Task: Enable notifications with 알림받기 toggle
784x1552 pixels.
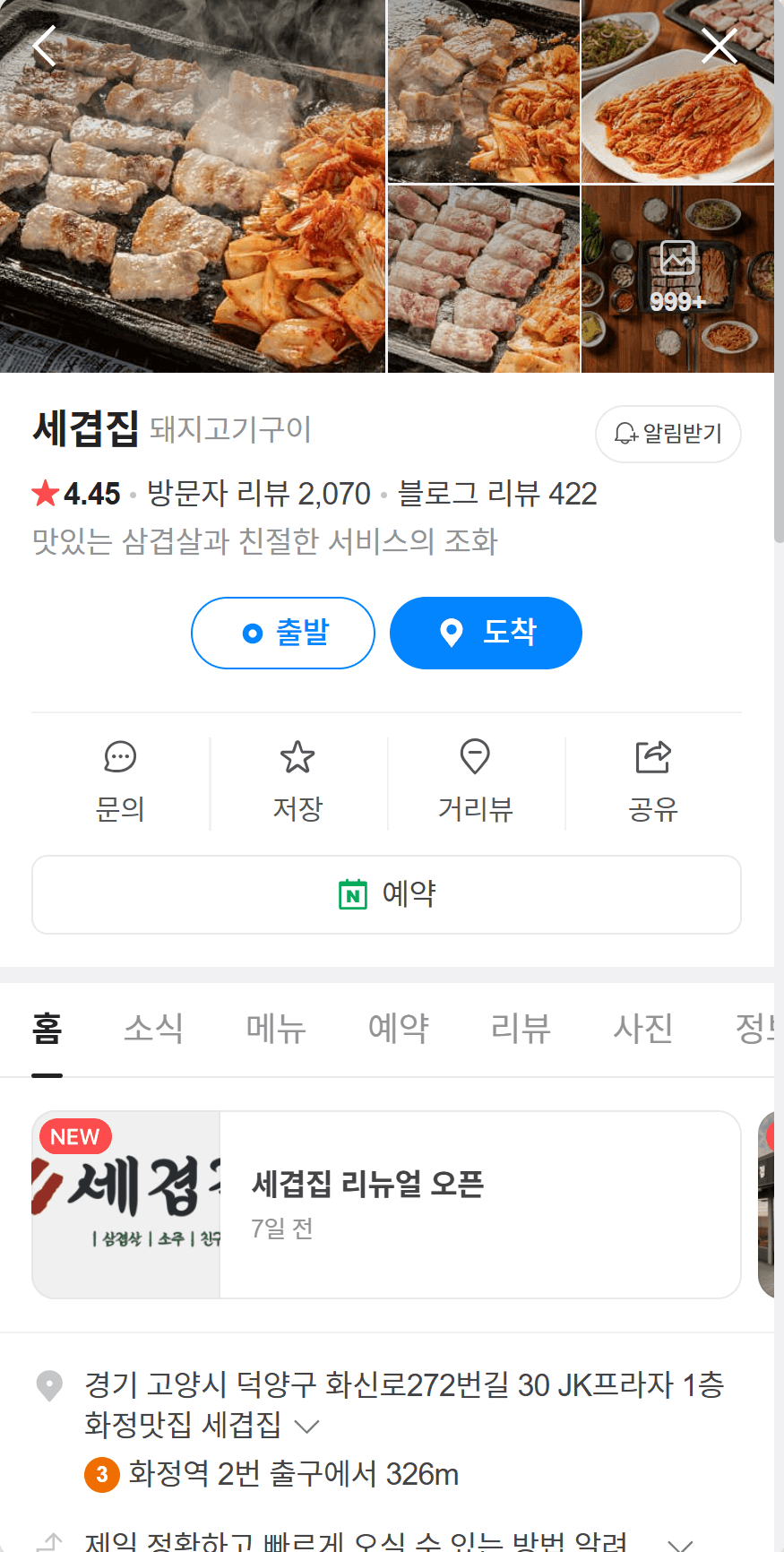Action: (668, 434)
